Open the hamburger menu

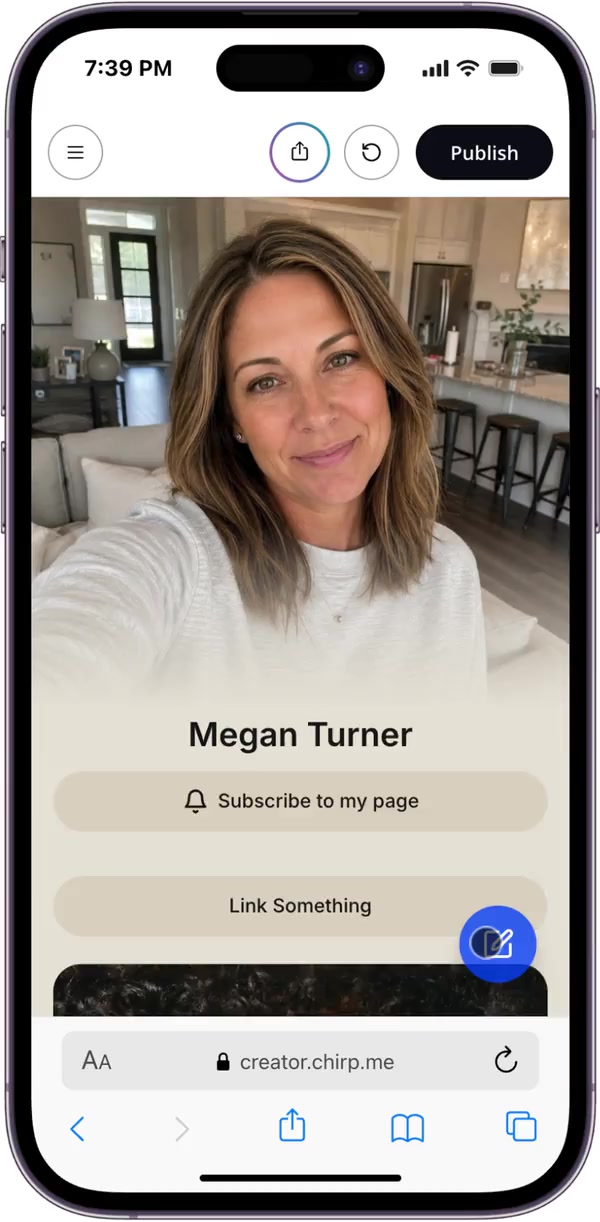click(x=75, y=153)
